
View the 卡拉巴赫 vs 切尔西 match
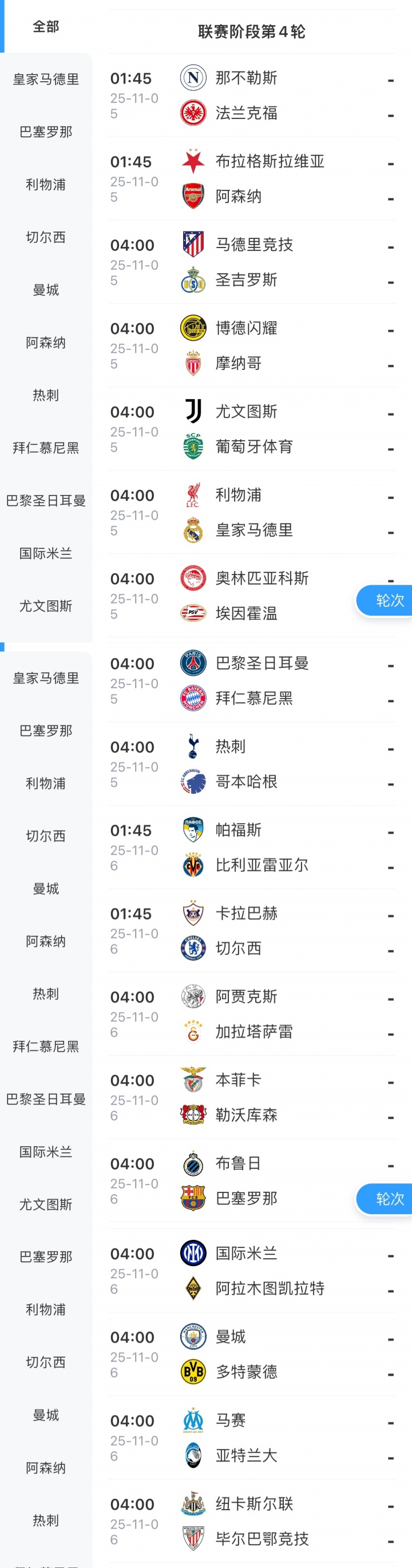251,931
